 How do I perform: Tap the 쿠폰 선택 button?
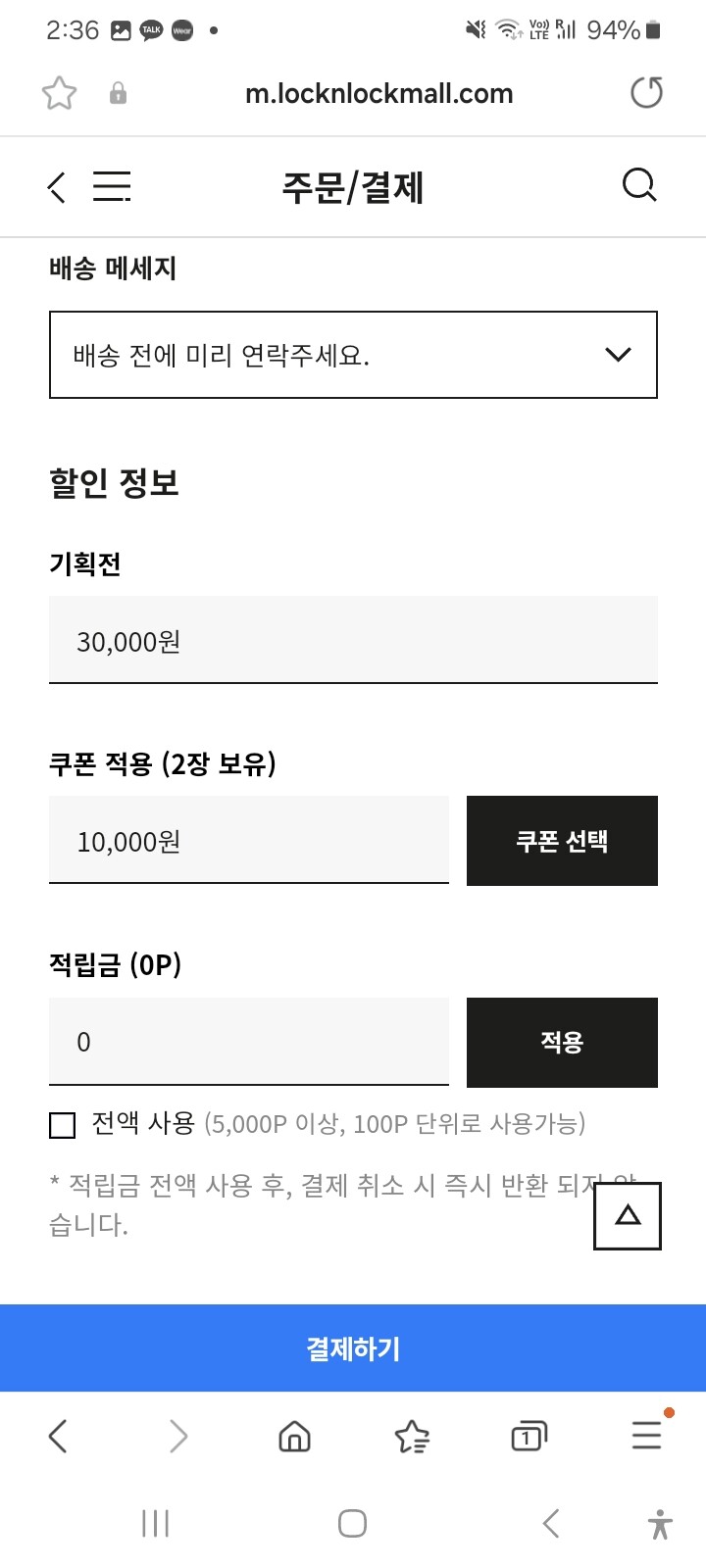[x=562, y=841]
